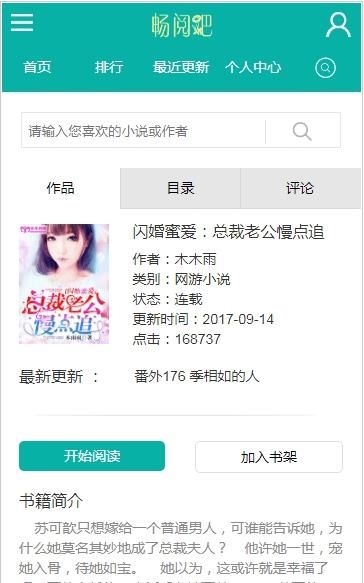Image resolution: width=364 pixels, height=583 pixels.
Task: Switch to the 评论 tab
Action: click(300, 188)
